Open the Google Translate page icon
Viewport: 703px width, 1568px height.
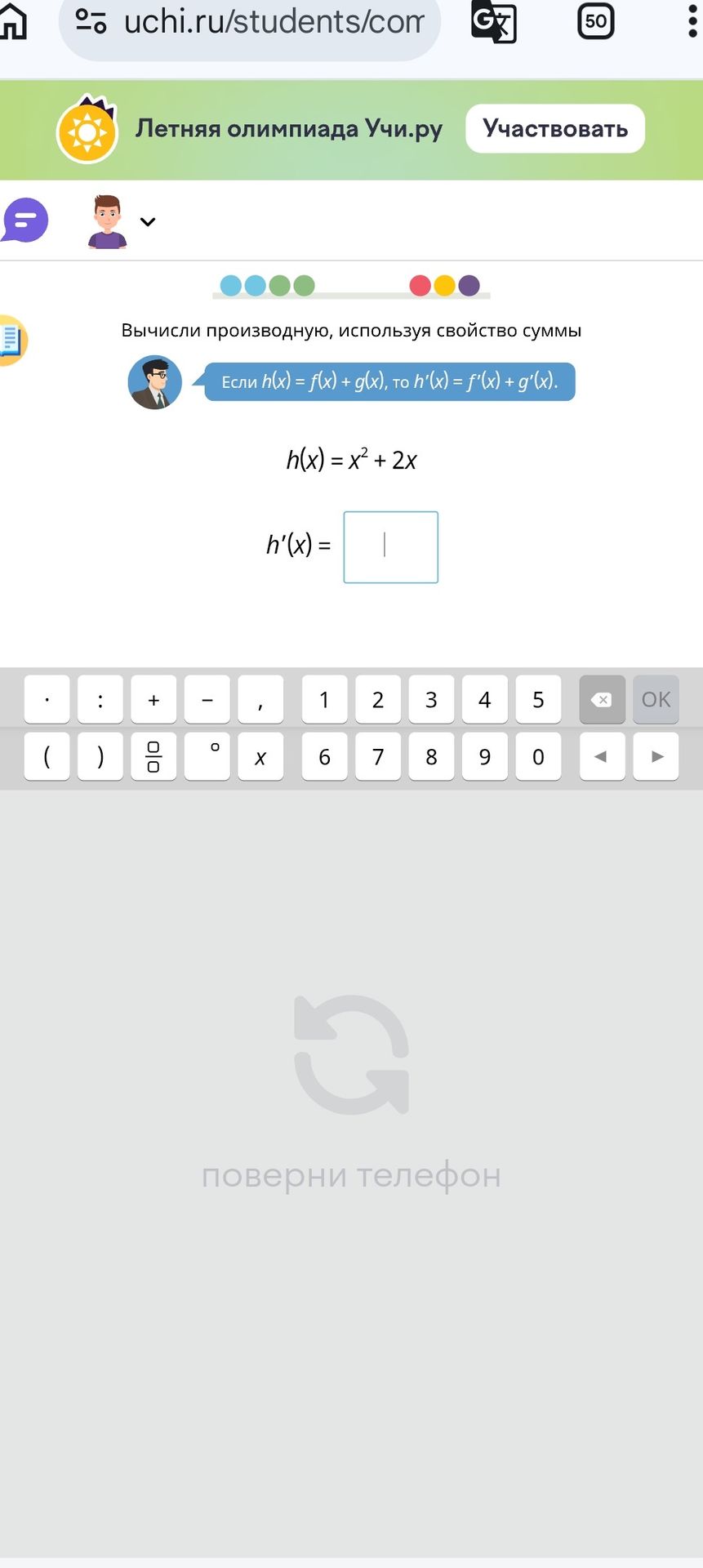tap(494, 21)
